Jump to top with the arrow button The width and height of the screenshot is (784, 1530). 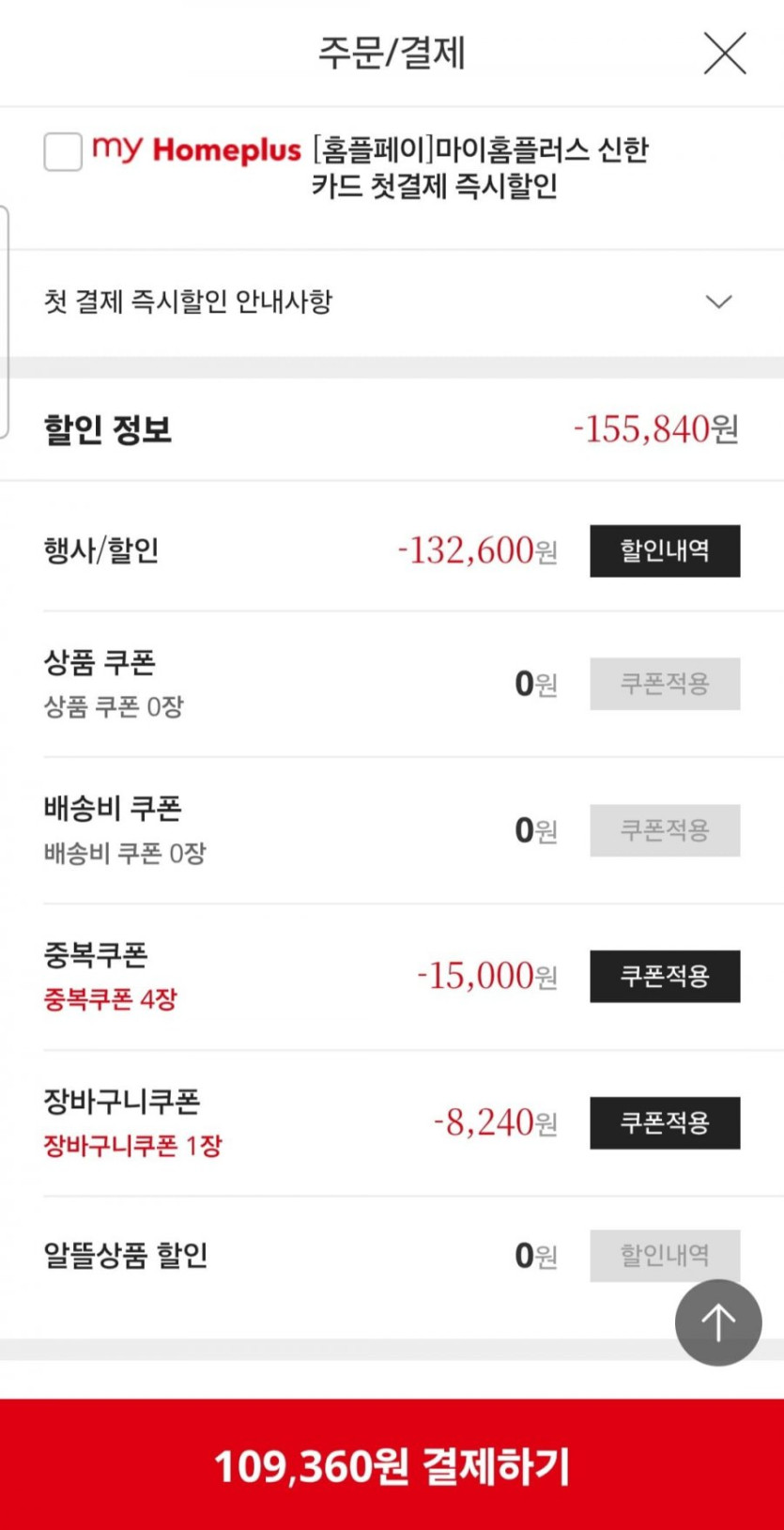tap(718, 1322)
